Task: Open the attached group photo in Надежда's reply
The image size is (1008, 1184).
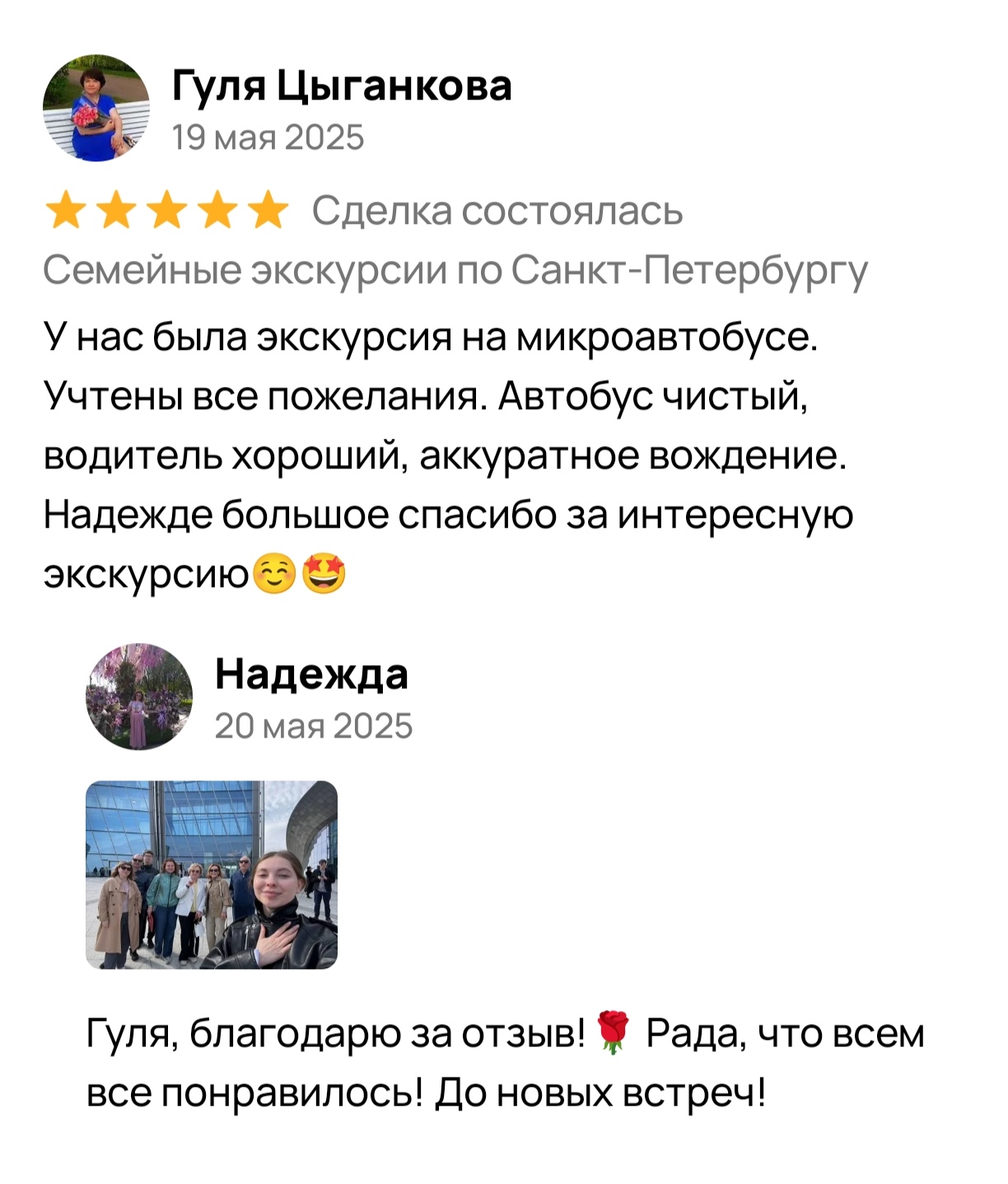Action: coord(212,874)
